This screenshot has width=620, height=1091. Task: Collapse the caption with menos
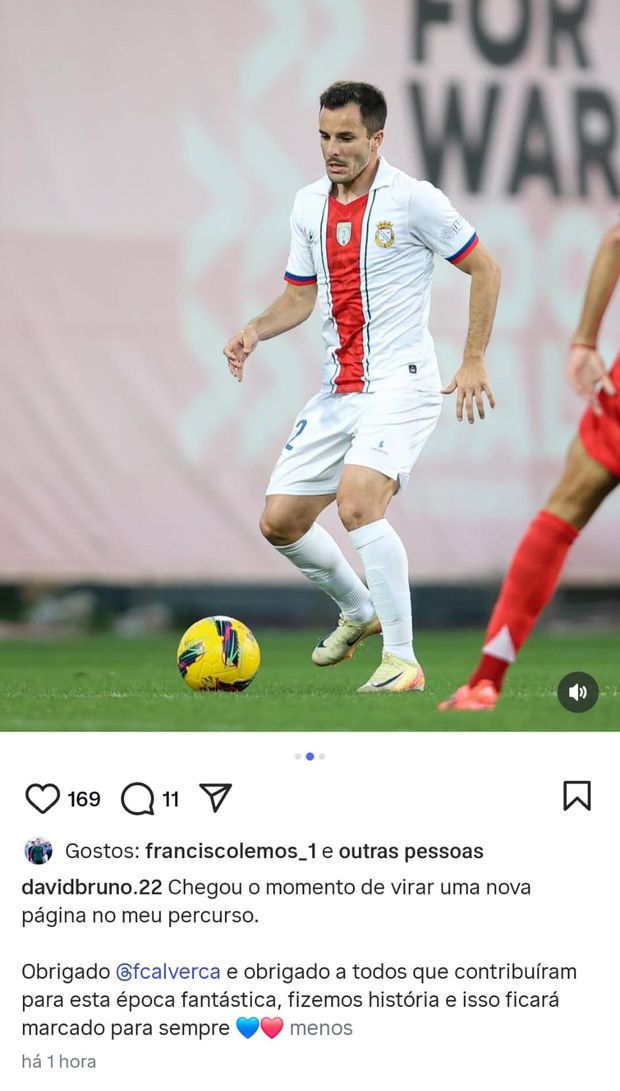click(x=321, y=1028)
